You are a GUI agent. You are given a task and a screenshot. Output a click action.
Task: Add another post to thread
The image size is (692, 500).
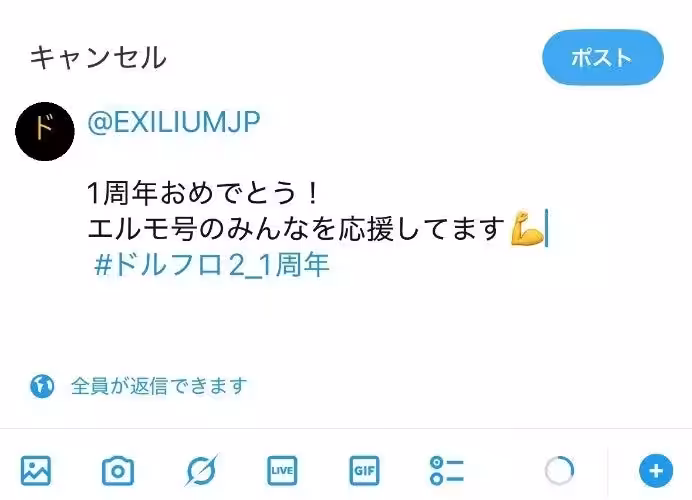(656, 469)
